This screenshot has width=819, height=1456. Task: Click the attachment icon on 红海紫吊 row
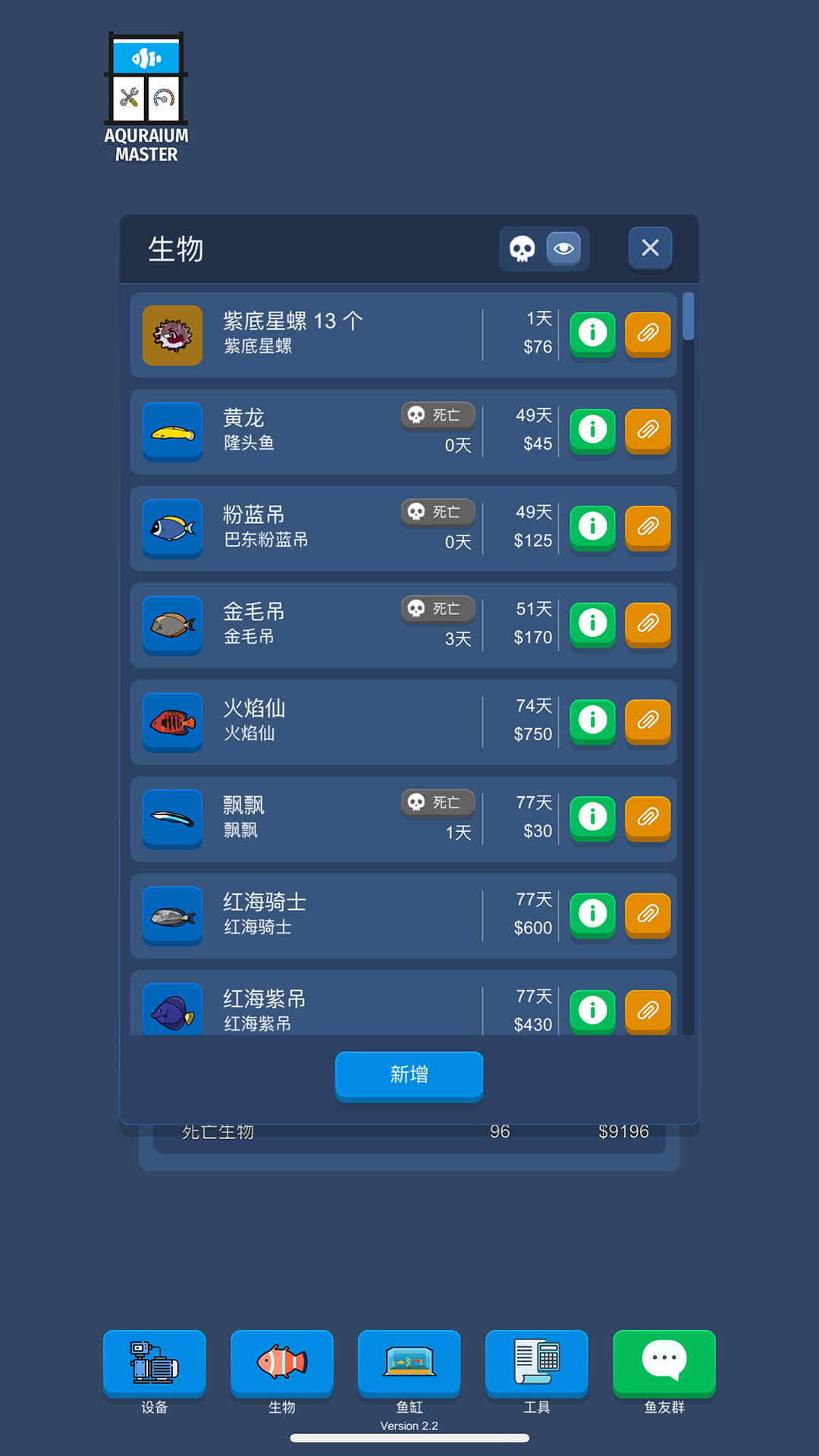pyautogui.click(x=648, y=1012)
